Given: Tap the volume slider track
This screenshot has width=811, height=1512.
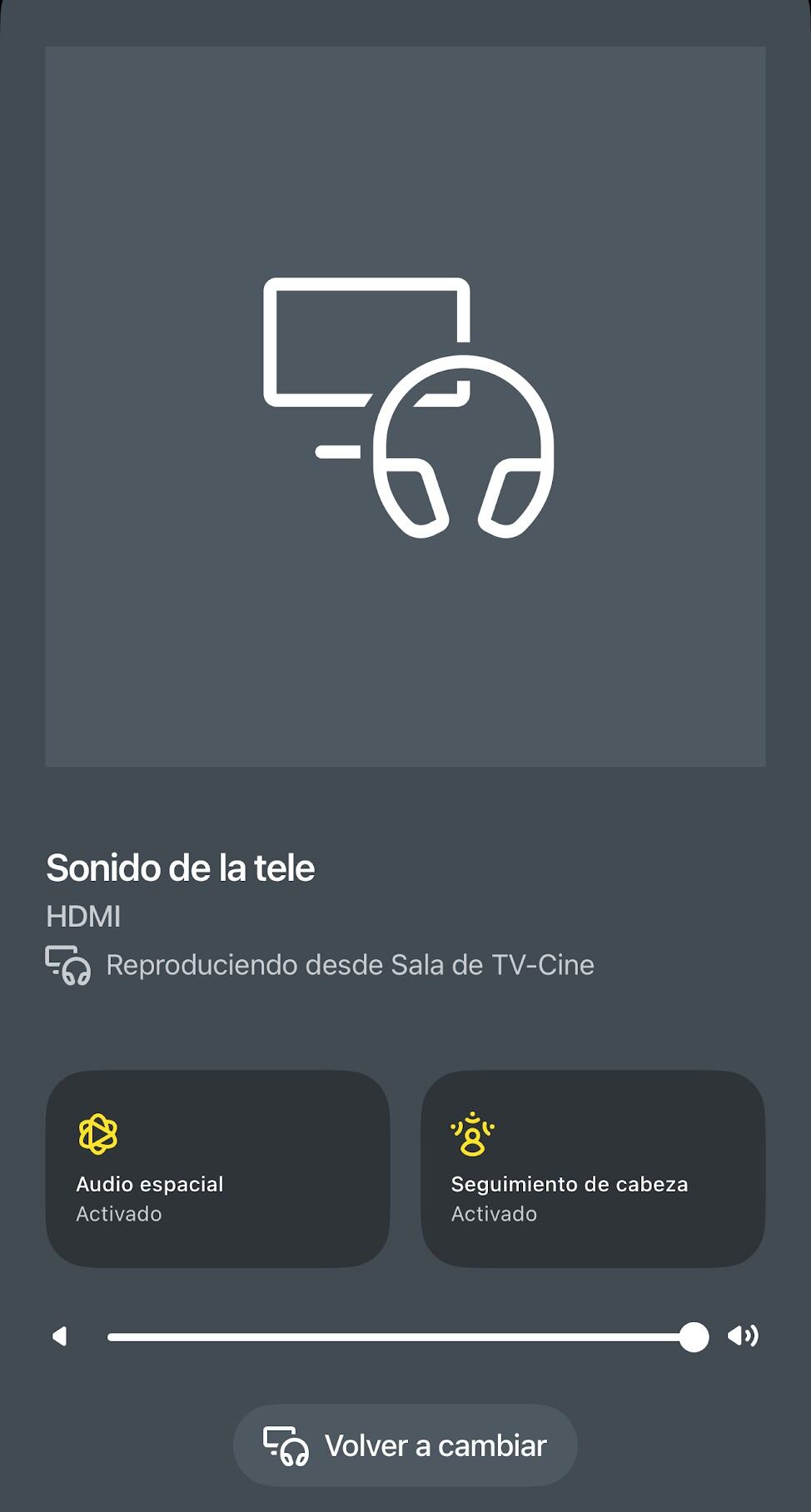Looking at the screenshot, I should [x=400, y=1337].
